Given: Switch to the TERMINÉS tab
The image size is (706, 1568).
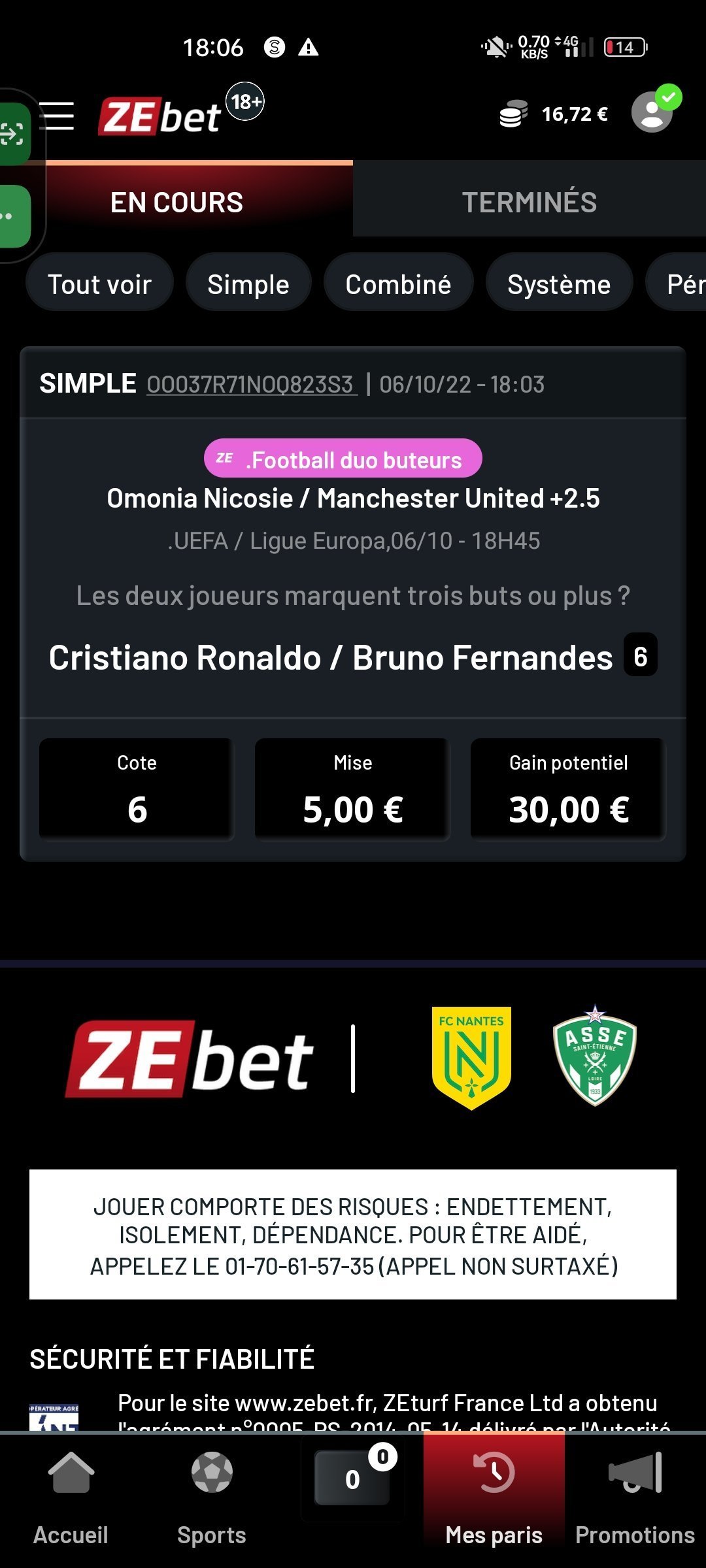Looking at the screenshot, I should [x=529, y=202].
